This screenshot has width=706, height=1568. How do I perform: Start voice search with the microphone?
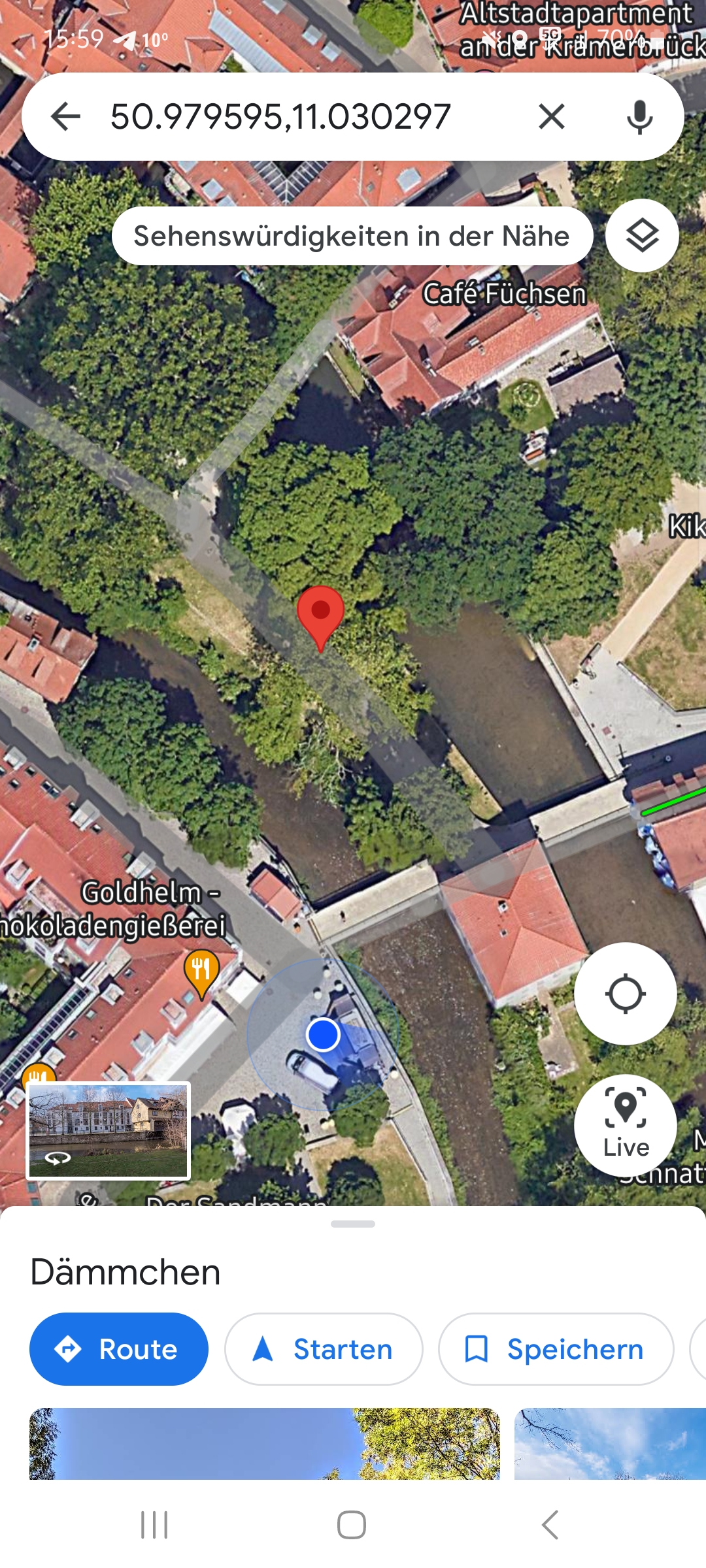coord(639,118)
